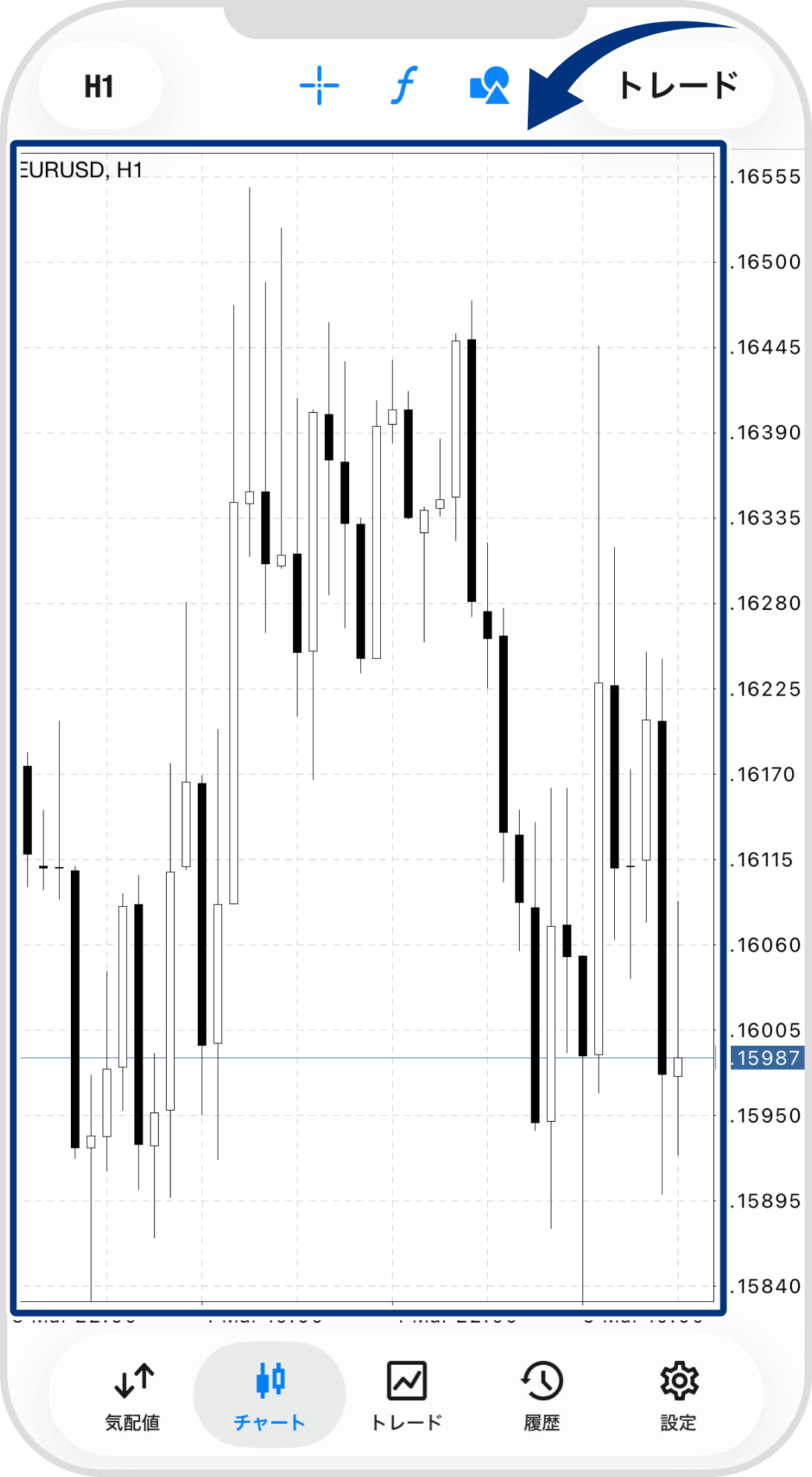This screenshot has width=812, height=1477.
Task: Go to the トレード tab in the bottom bar
Action: pyautogui.click(x=406, y=1396)
